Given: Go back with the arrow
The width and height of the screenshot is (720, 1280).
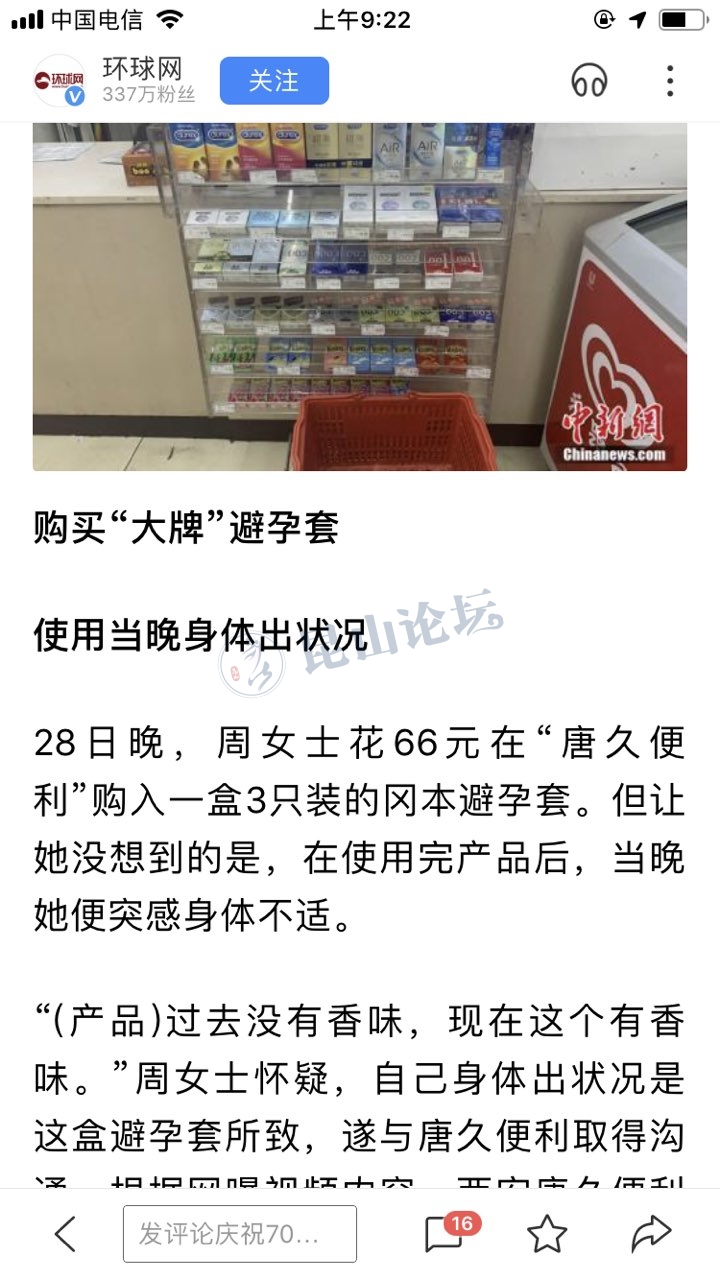Looking at the screenshot, I should [65, 1234].
